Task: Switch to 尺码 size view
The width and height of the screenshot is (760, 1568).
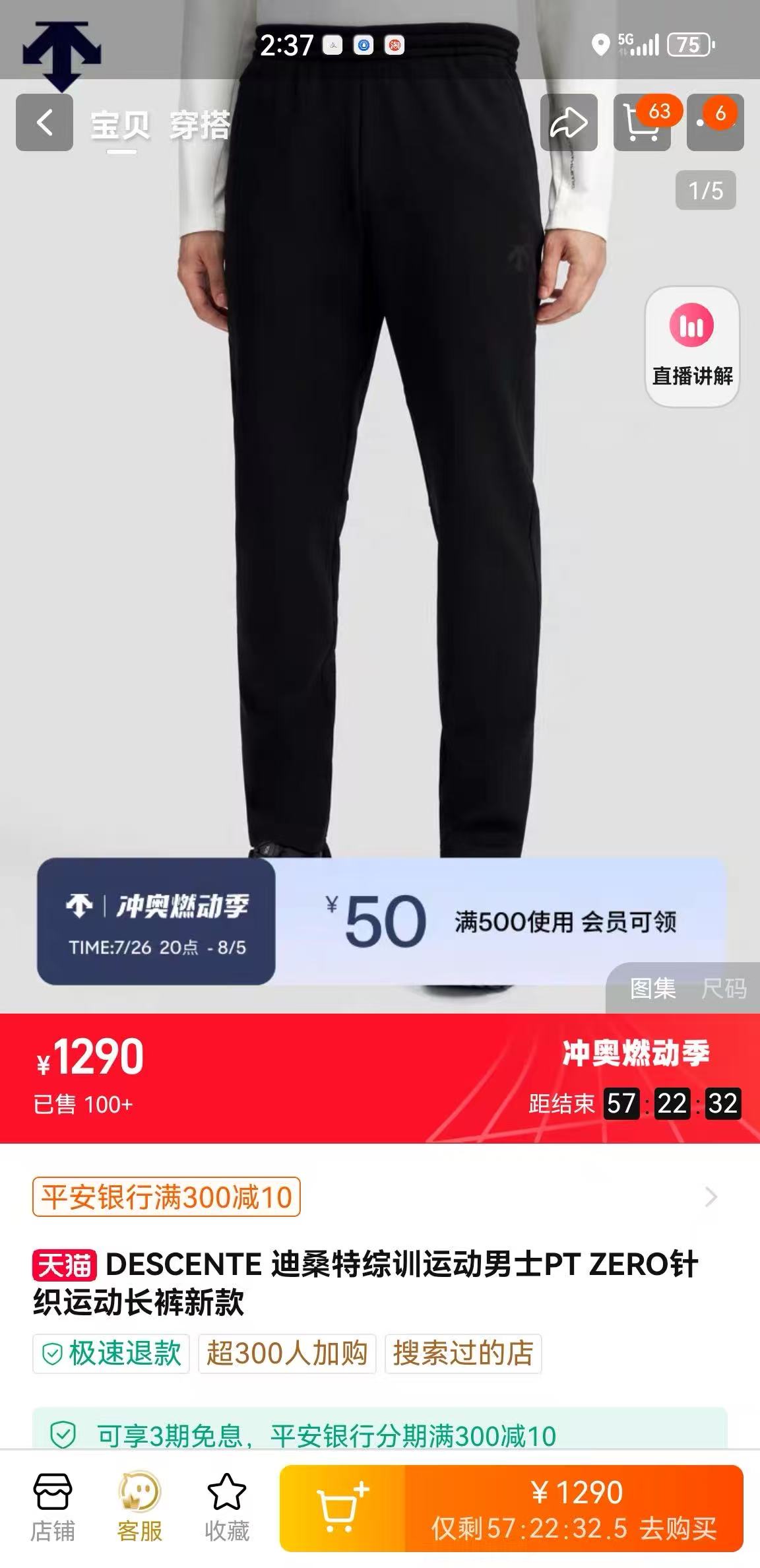Action: pyautogui.click(x=724, y=989)
